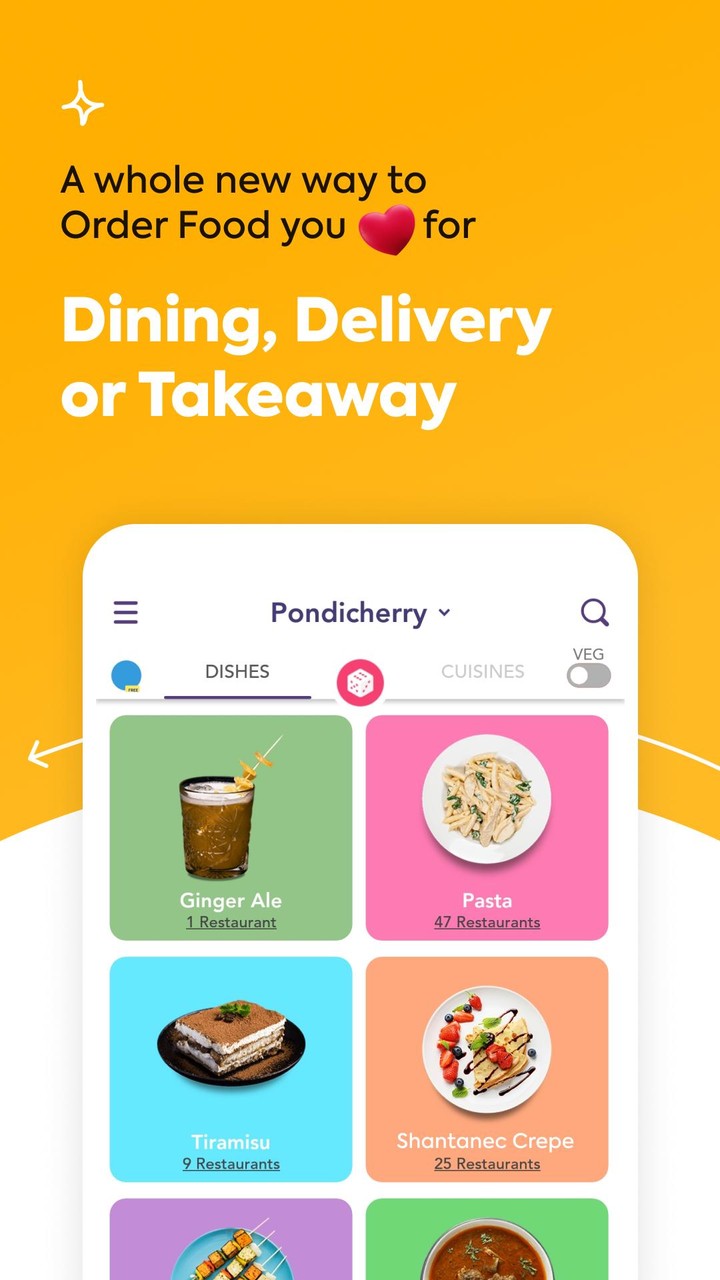The height and width of the screenshot is (1280, 720).
Task: Enable the VEG only toggle
Action: pyautogui.click(x=588, y=677)
